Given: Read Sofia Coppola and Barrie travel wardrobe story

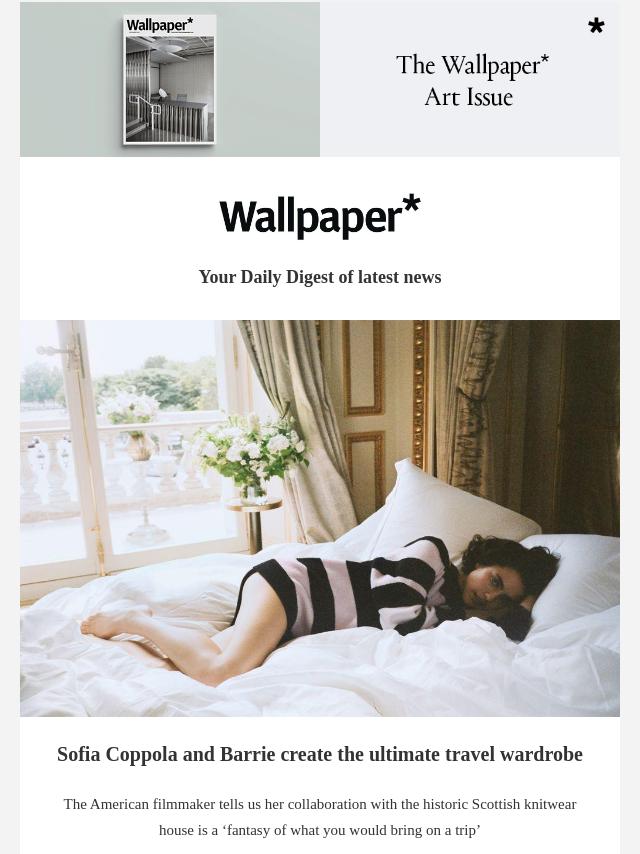Looking at the screenshot, I should pyautogui.click(x=320, y=755).
